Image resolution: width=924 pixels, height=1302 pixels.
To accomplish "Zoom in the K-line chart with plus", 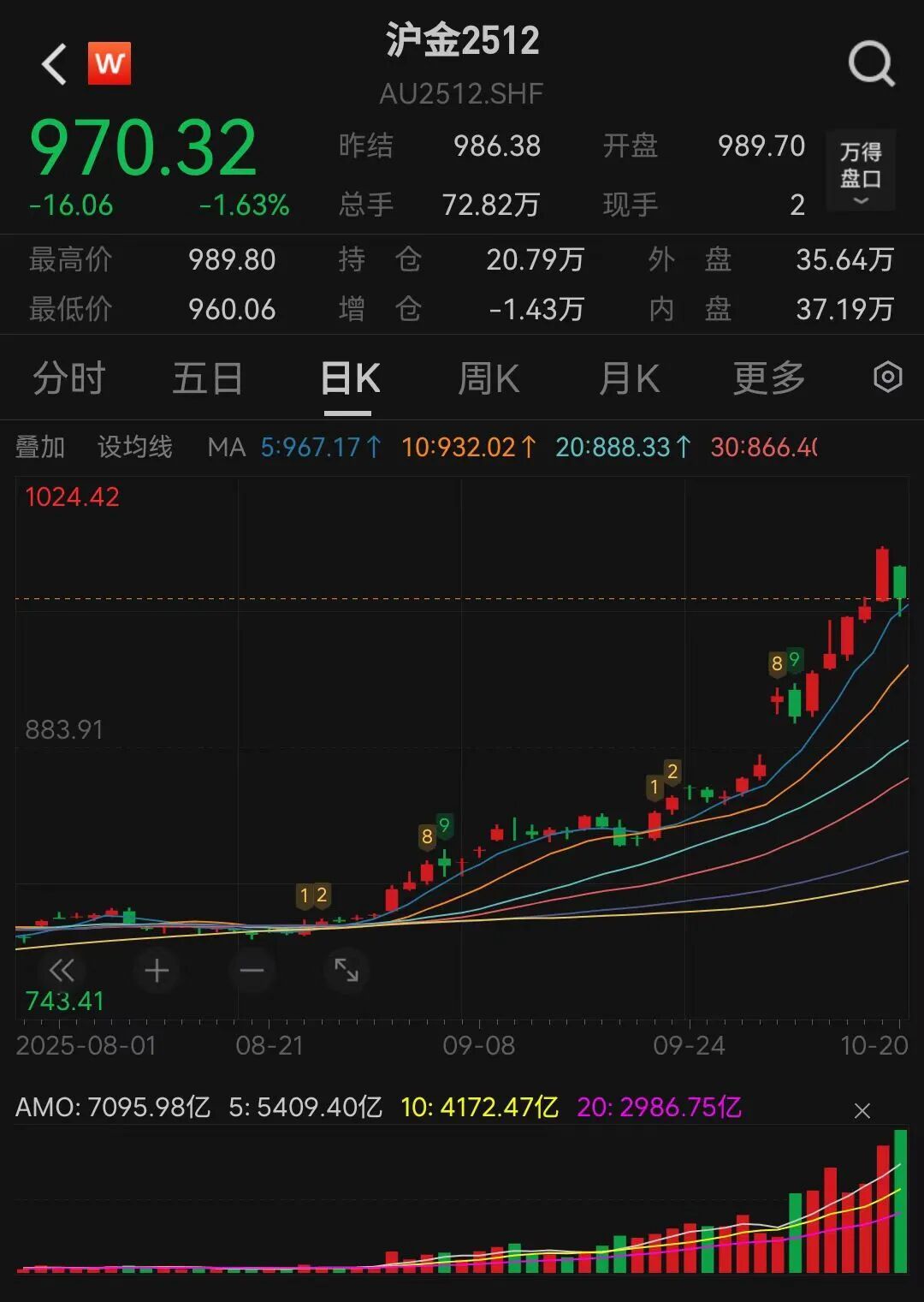I will (157, 970).
